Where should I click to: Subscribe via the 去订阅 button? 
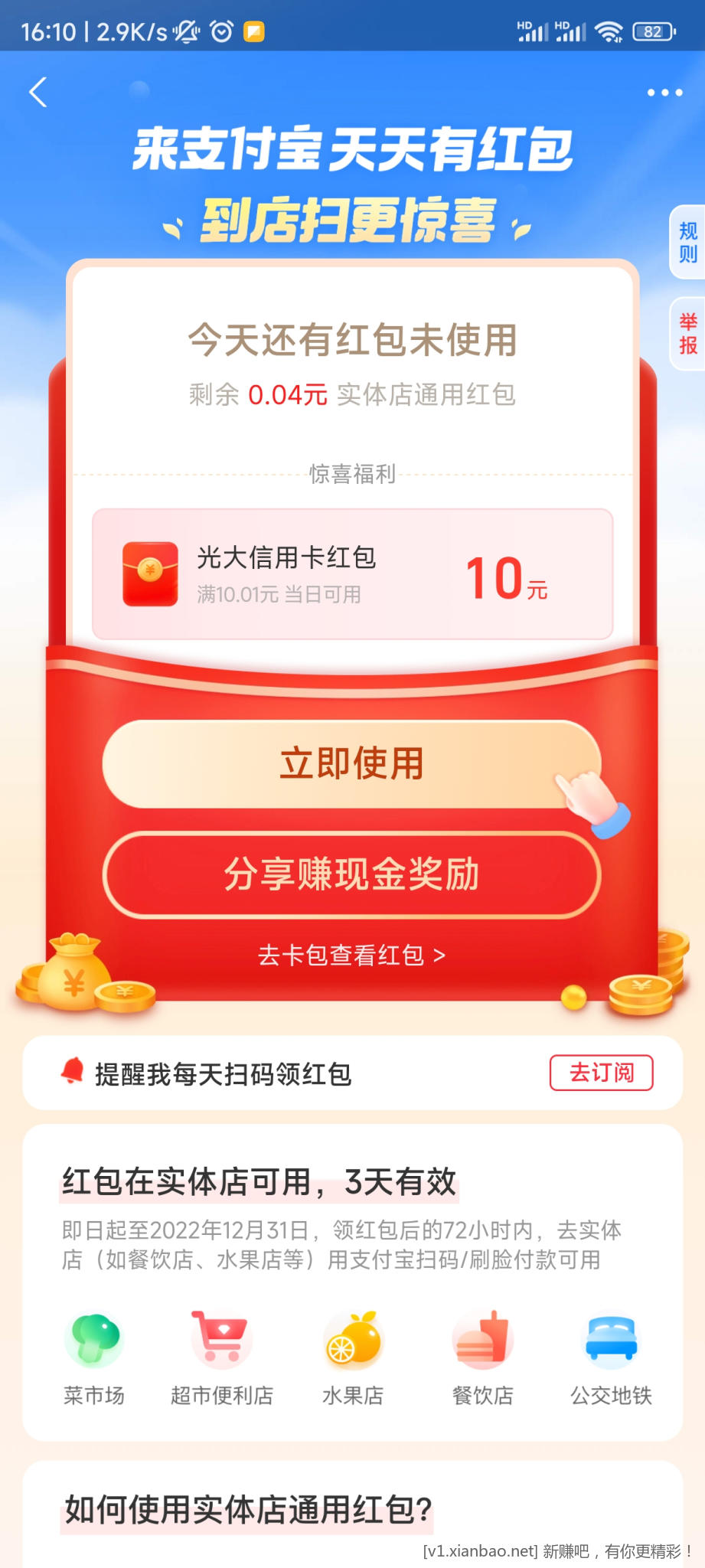click(x=601, y=1073)
